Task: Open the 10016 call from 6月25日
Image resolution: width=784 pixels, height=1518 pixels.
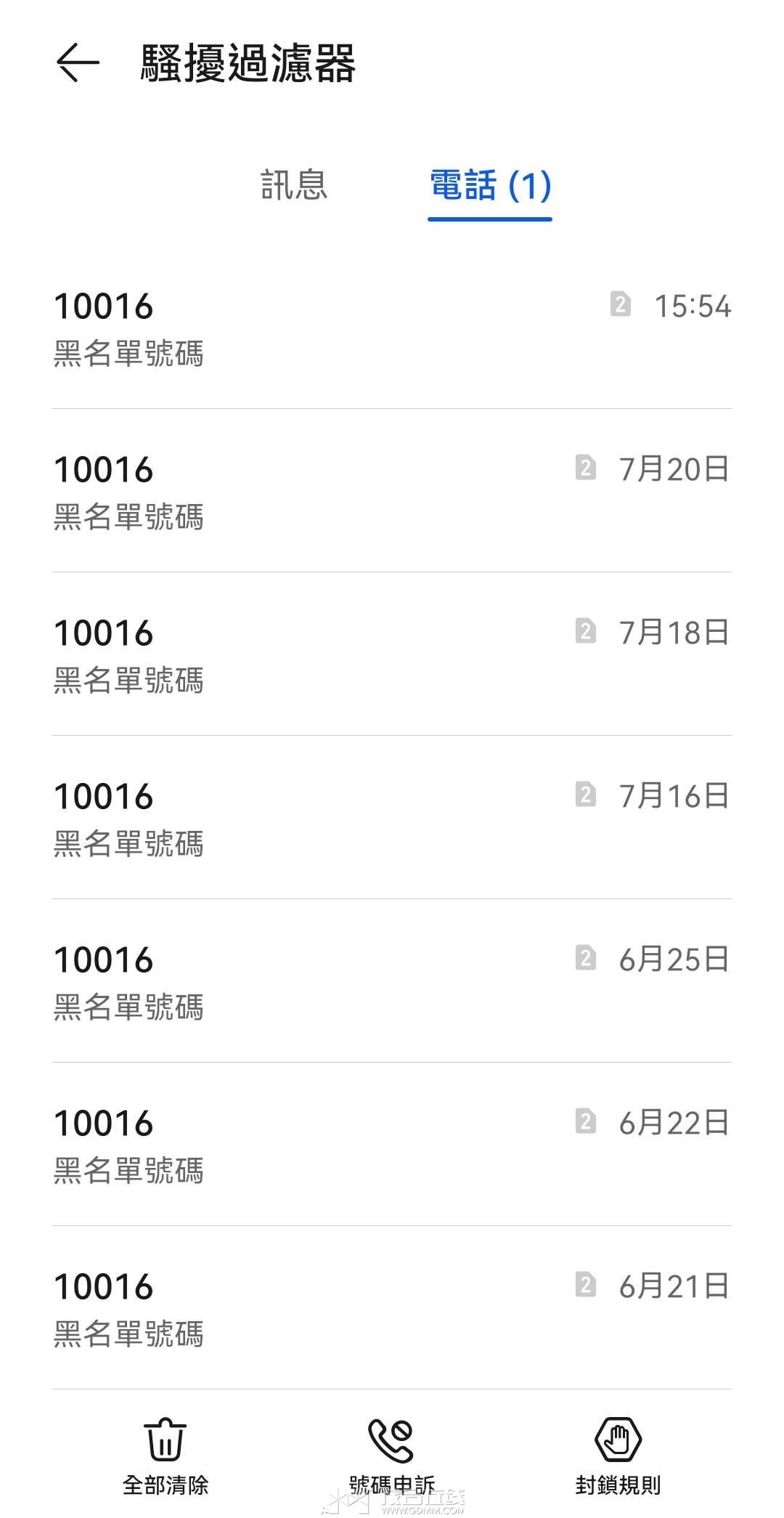Action: click(x=392, y=982)
